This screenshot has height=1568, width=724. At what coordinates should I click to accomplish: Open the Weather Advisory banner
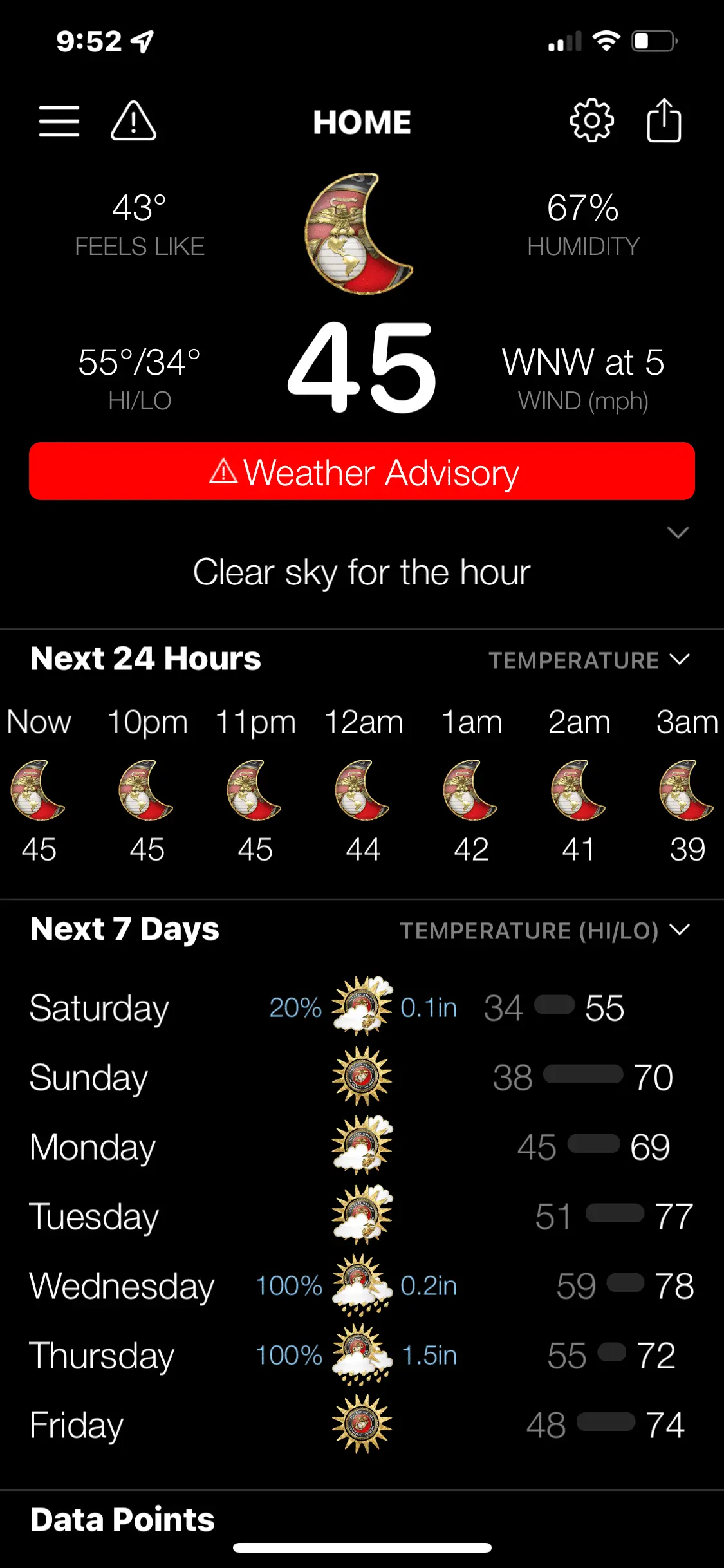pos(362,472)
